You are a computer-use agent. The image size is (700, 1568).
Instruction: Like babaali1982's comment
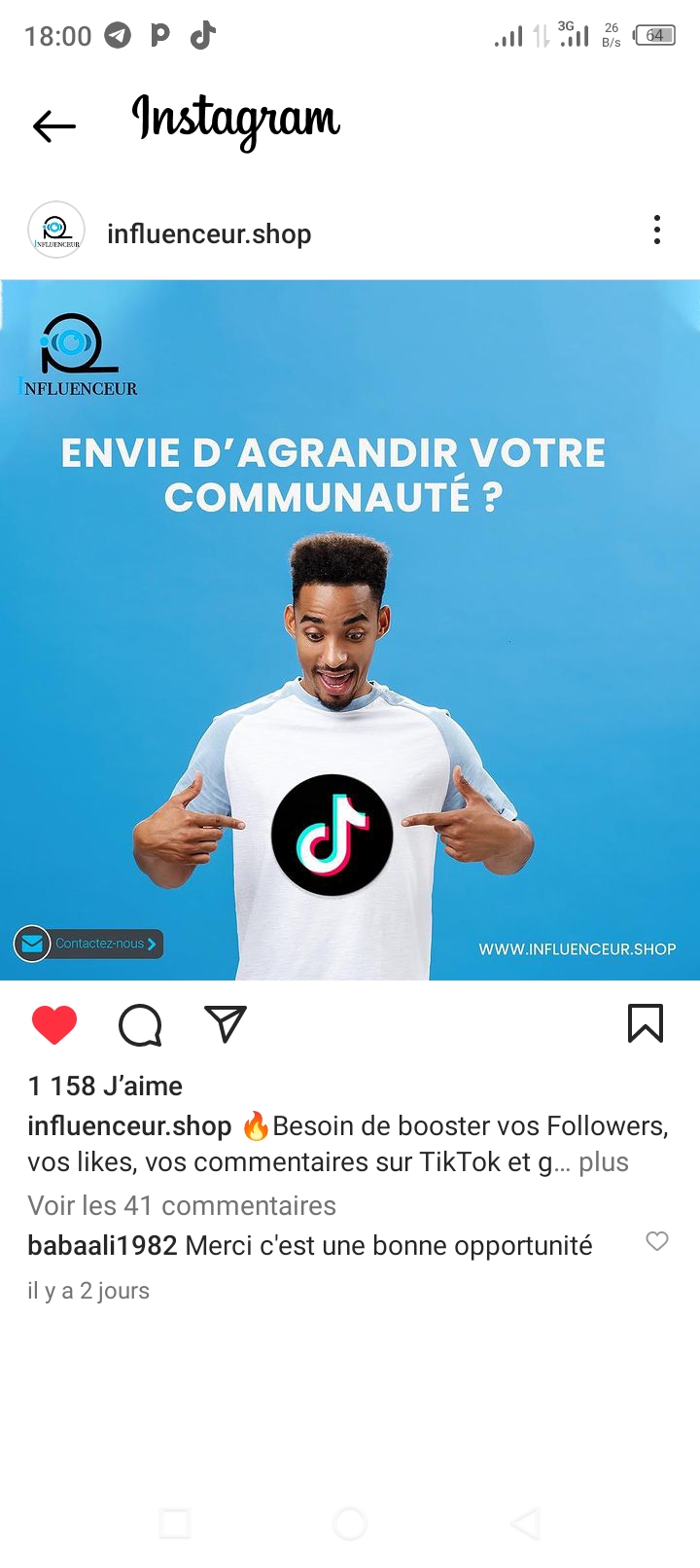click(657, 1241)
